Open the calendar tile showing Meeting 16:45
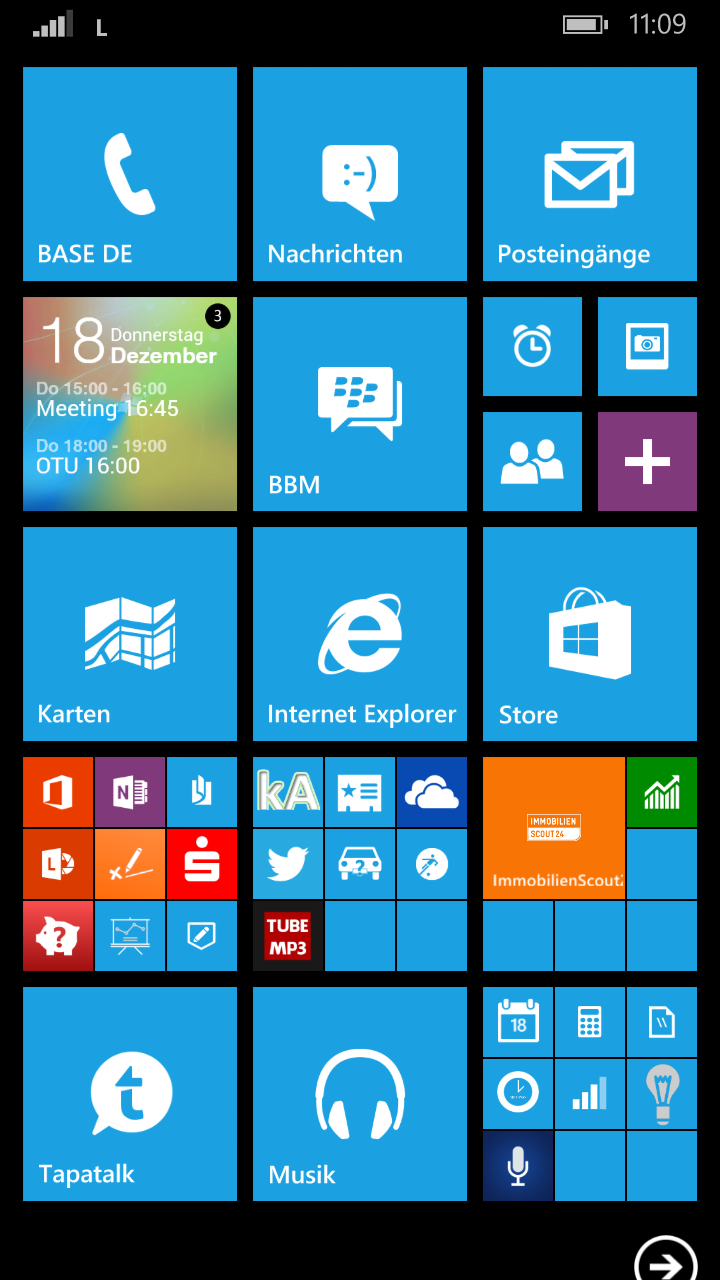This screenshot has height=1280, width=720. coord(130,404)
